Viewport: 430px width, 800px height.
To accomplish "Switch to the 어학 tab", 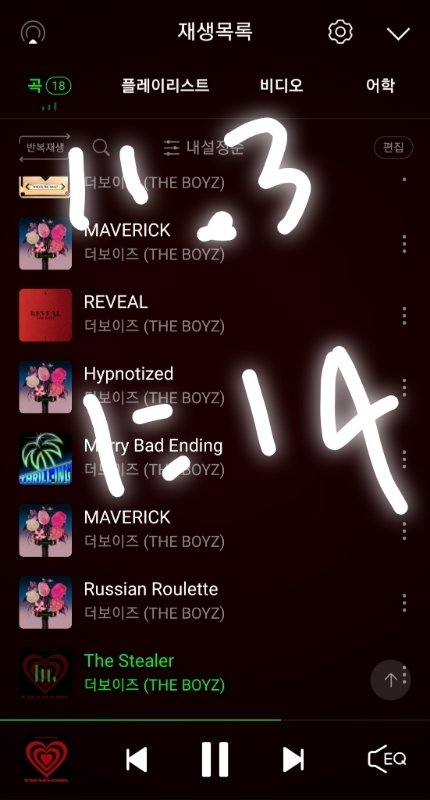I will click(380, 85).
